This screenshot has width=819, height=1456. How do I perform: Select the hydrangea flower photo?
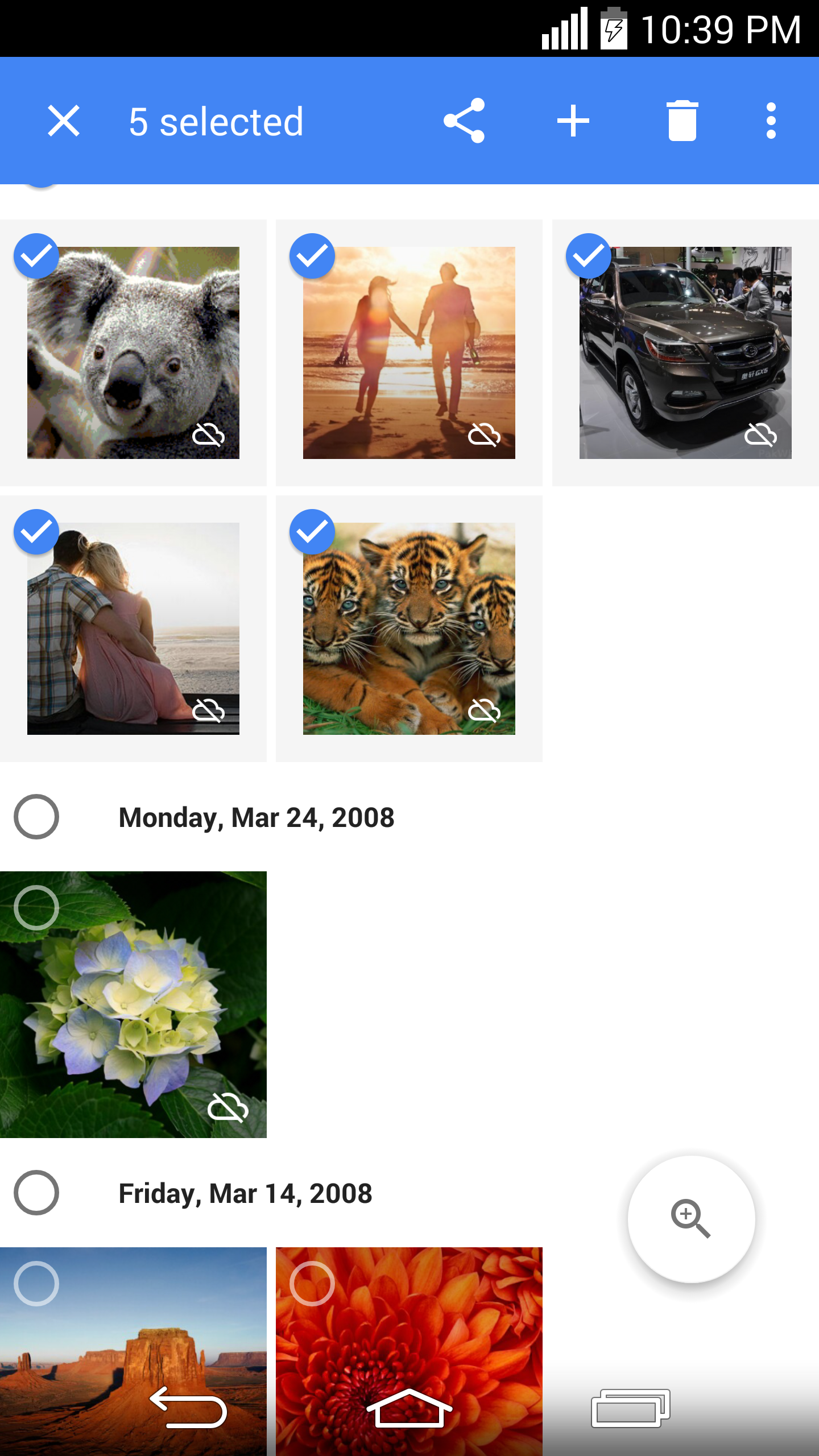click(36, 908)
